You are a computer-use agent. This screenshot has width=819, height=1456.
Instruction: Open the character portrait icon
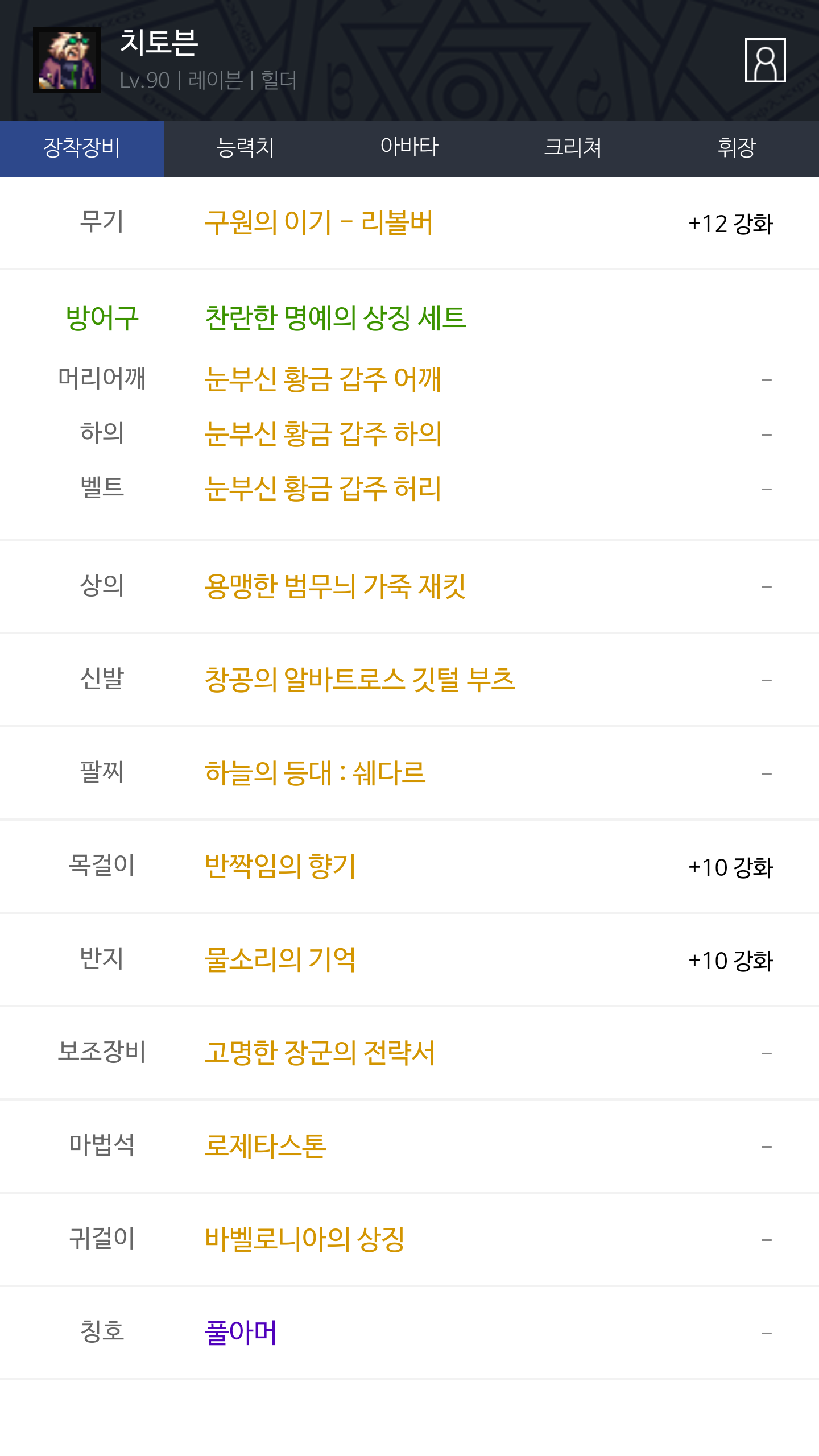(765, 60)
